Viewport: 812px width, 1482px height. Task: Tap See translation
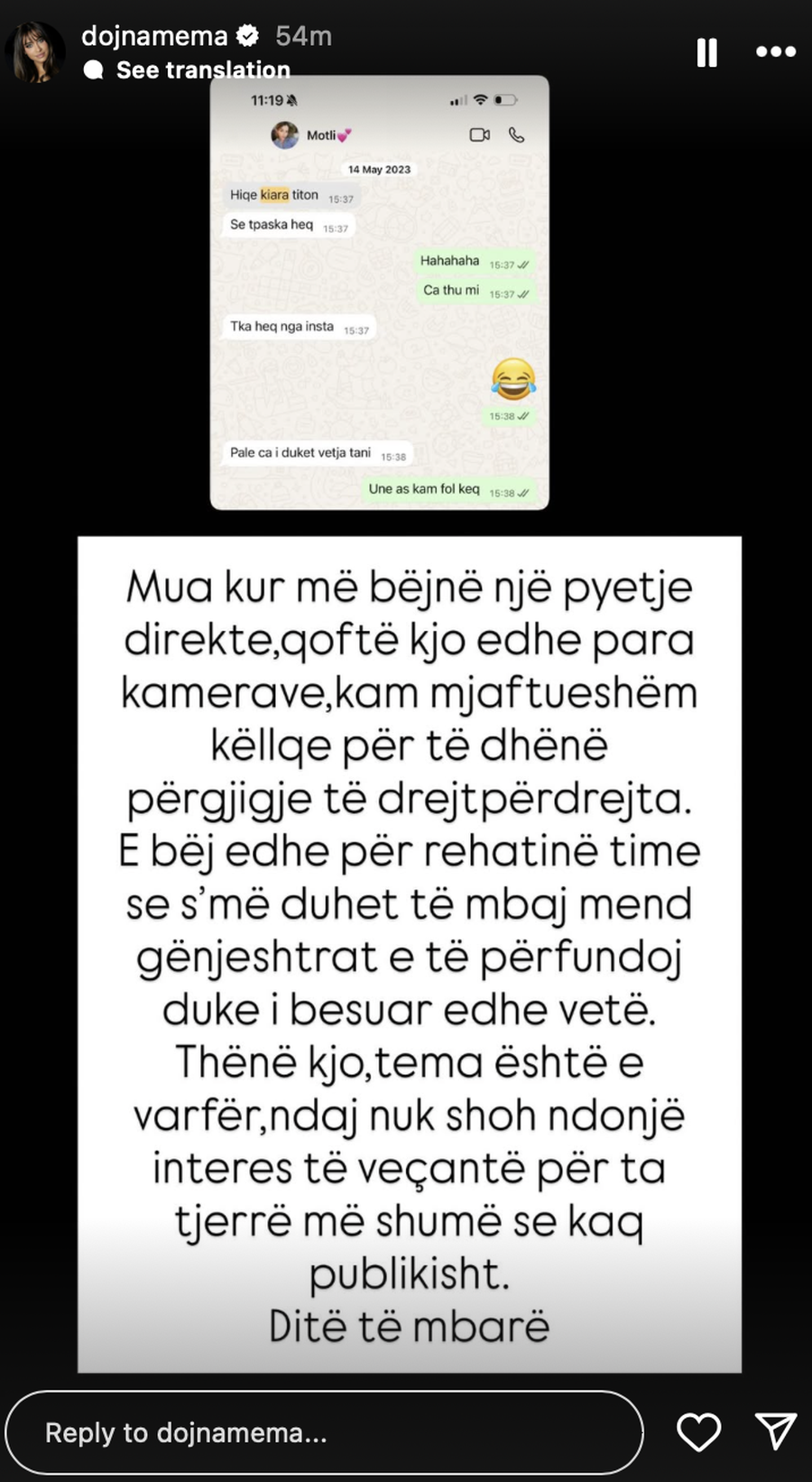click(202, 69)
